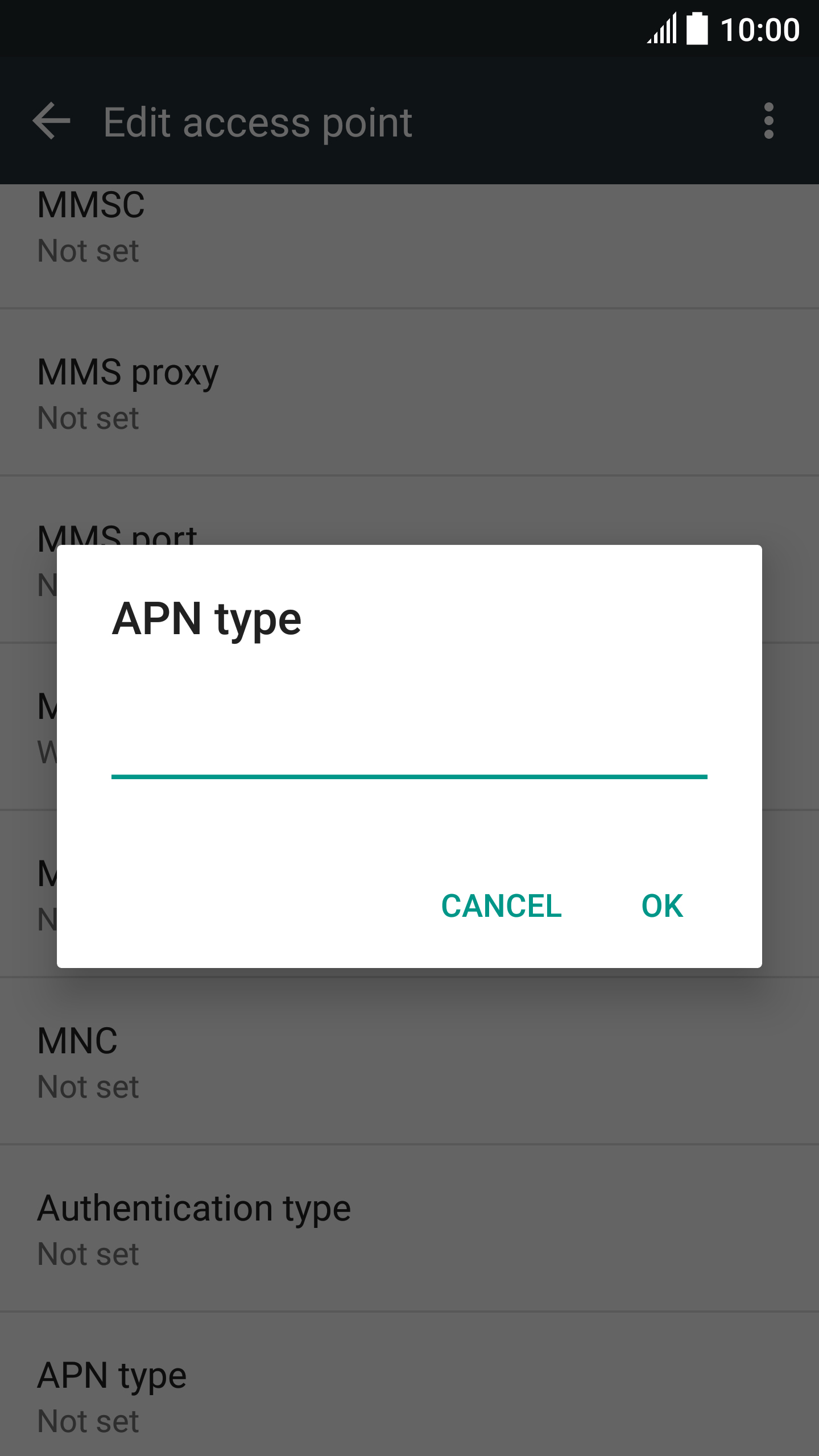Viewport: 819px width, 1456px height.
Task: Confirm APN type with OK
Action: (662, 906)
